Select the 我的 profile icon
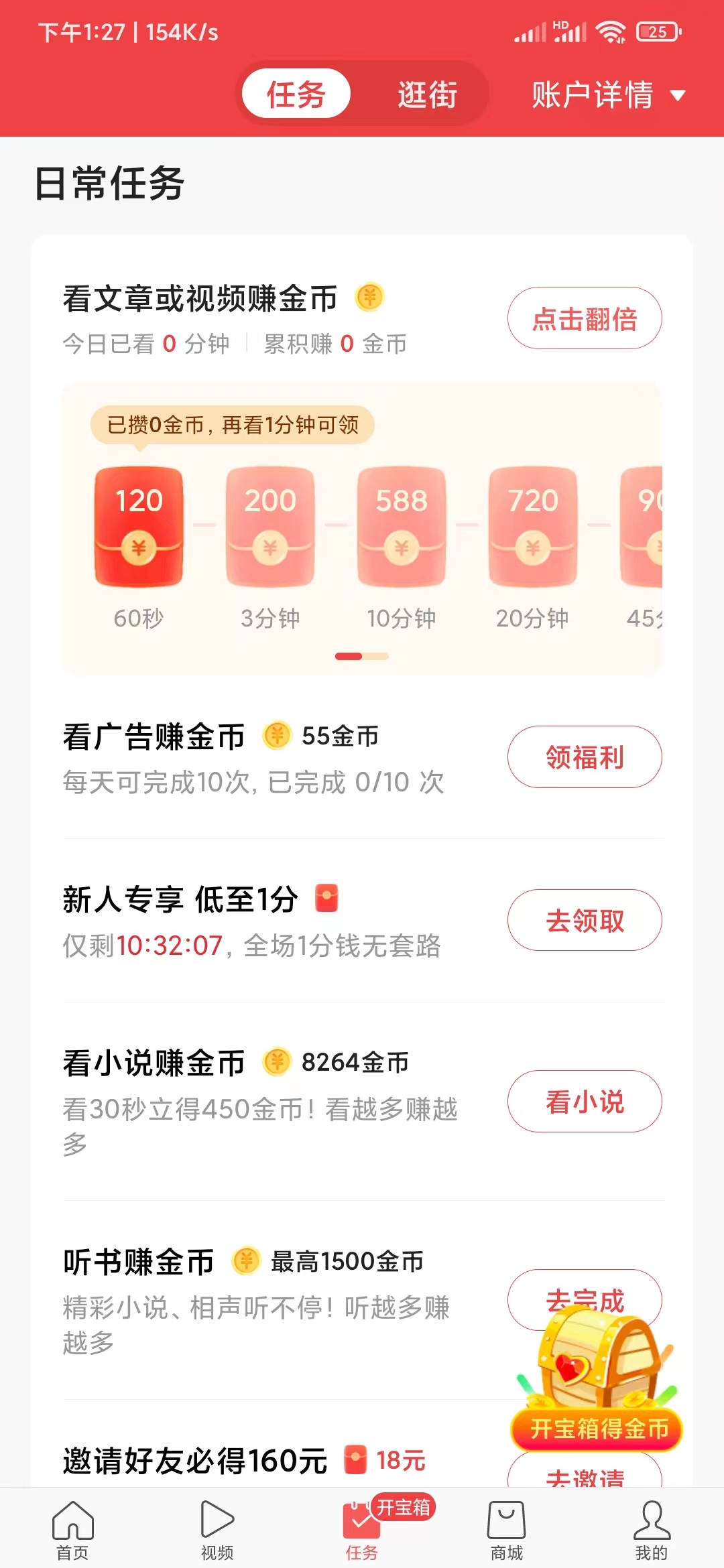Screen dimensions: 724x1568 pos(651,1521)
